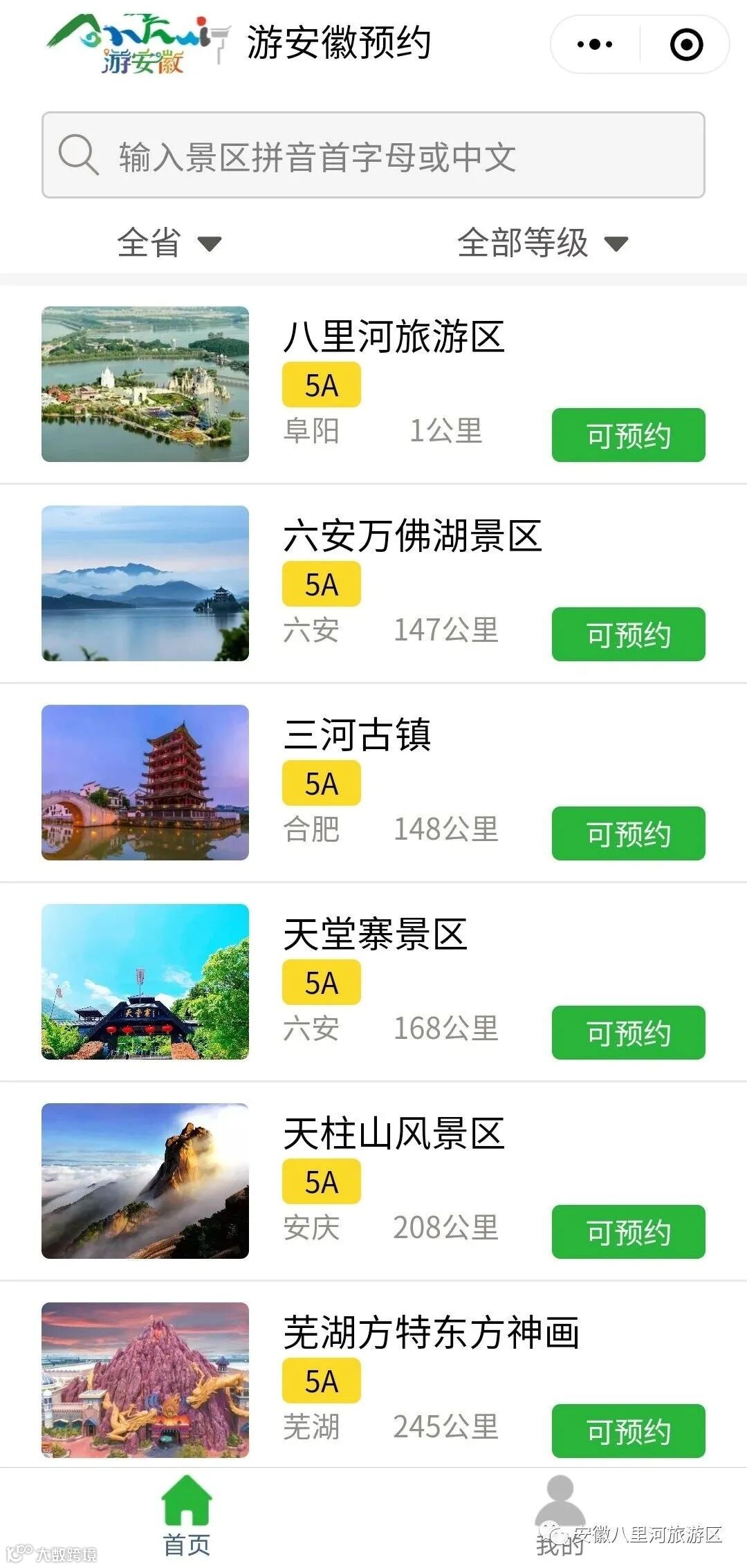Image resolution: width=747 pixels, height=1568 pixels.
Task: View the 芜湖方特东方神画 photo thumbnail
Action: point(145,1380)
